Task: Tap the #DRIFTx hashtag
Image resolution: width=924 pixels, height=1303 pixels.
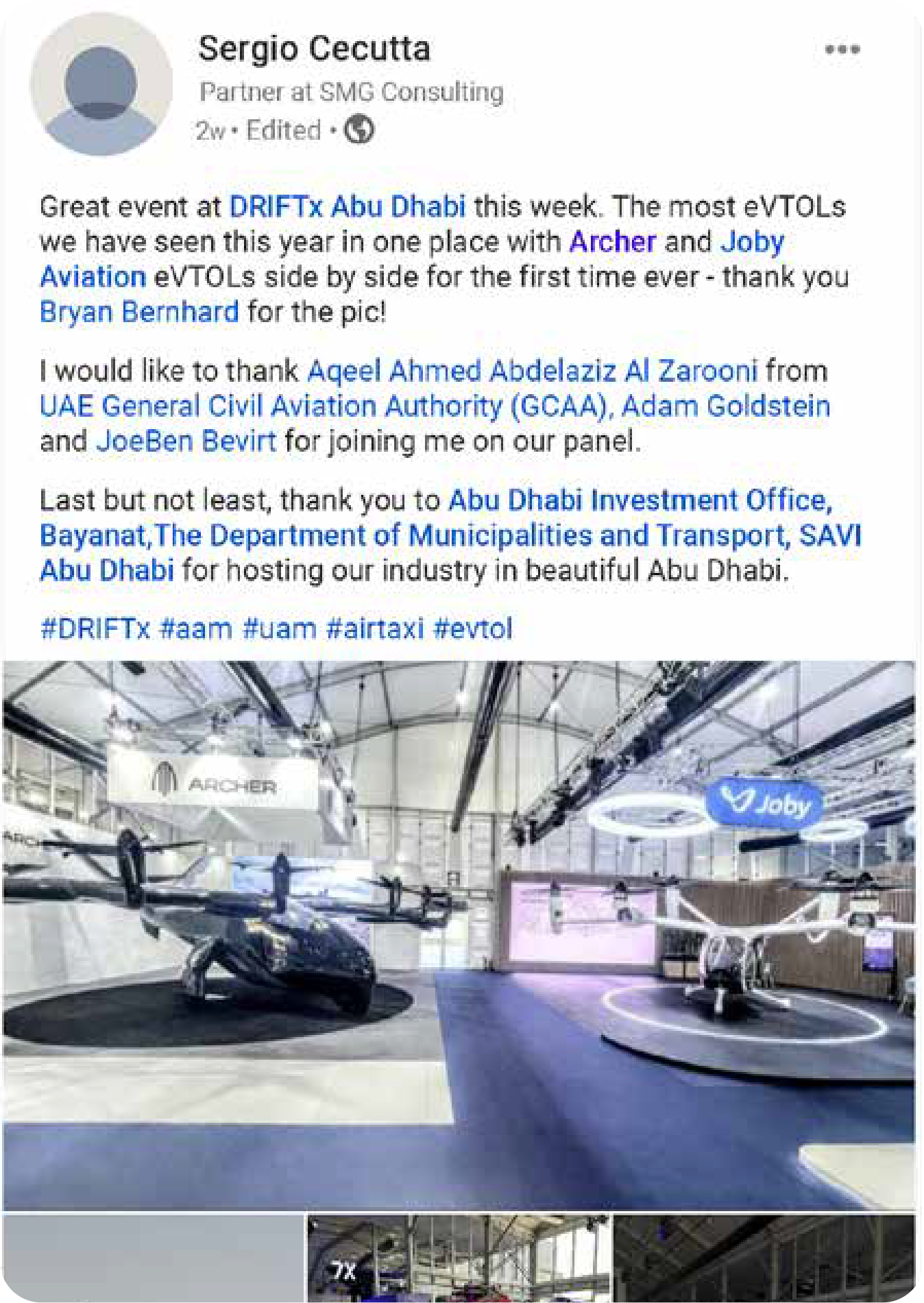Action: 95,628
